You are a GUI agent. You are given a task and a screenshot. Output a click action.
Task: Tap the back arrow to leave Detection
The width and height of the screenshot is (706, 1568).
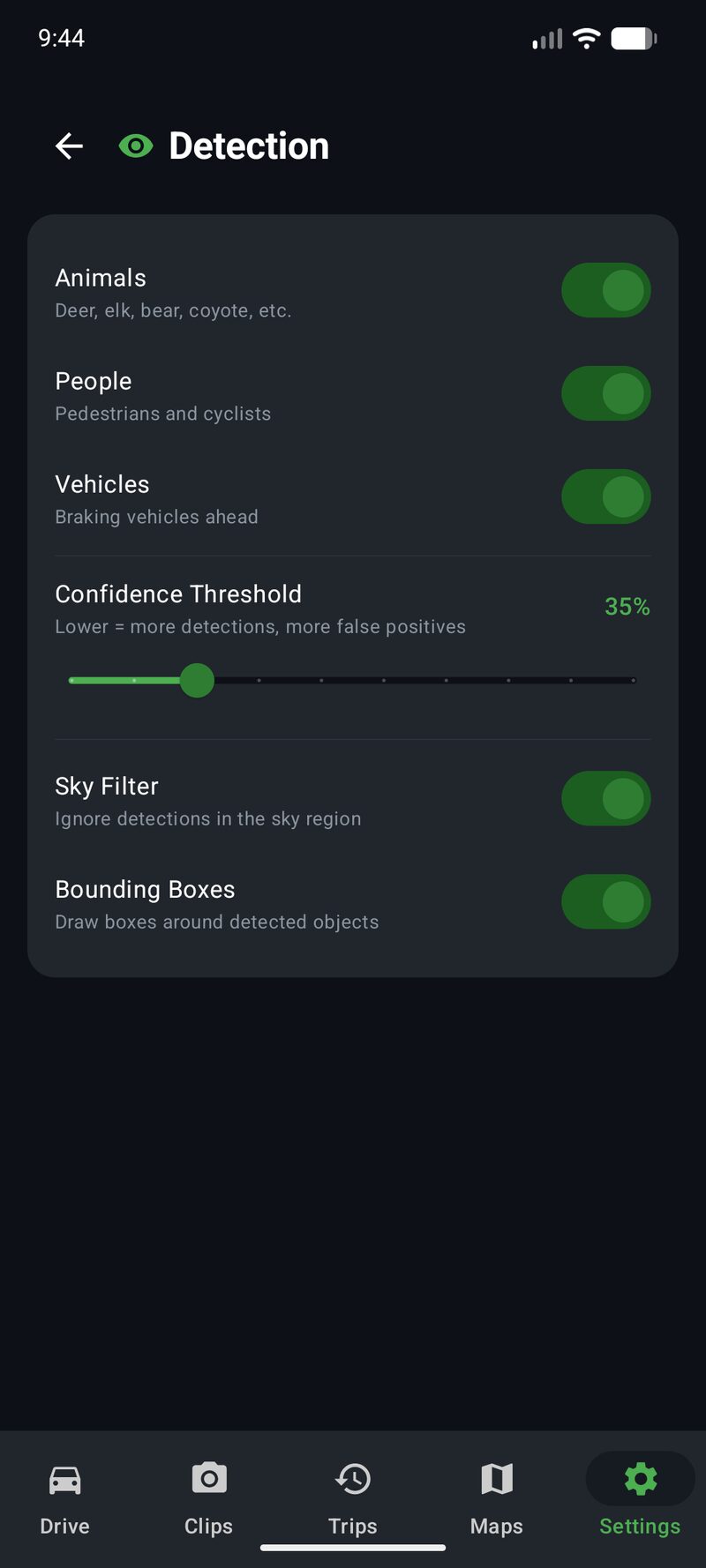[68, 146]
